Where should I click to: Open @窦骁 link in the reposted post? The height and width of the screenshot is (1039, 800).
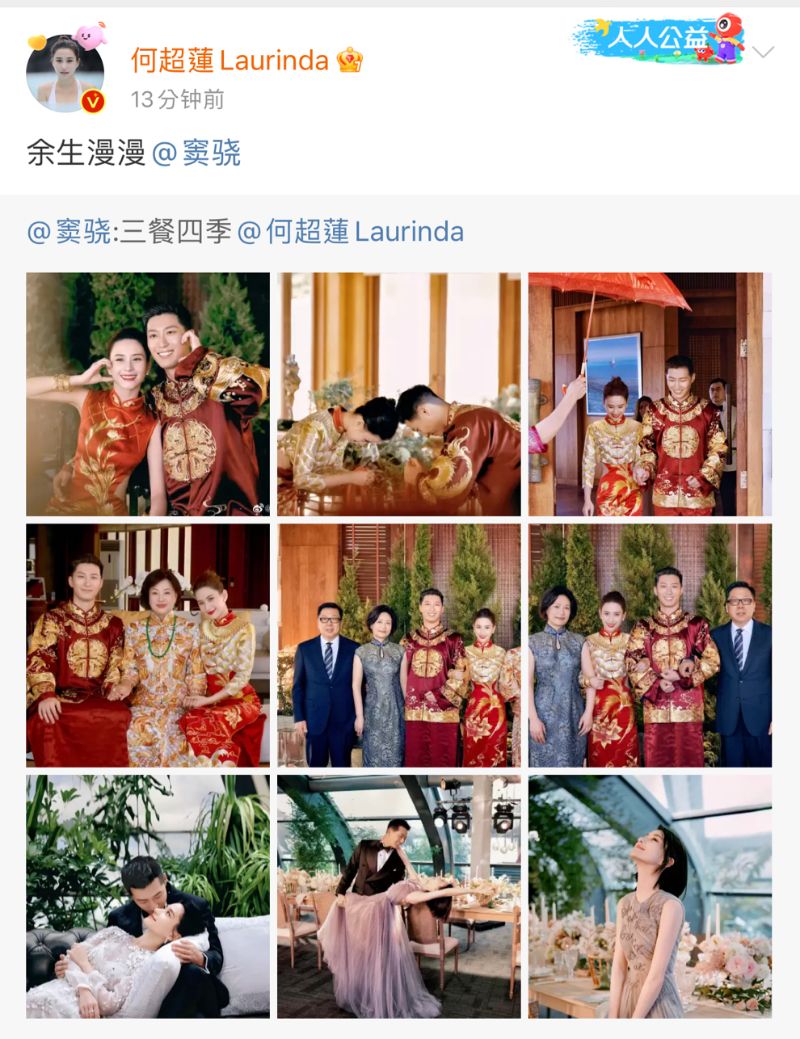(67, 232)
